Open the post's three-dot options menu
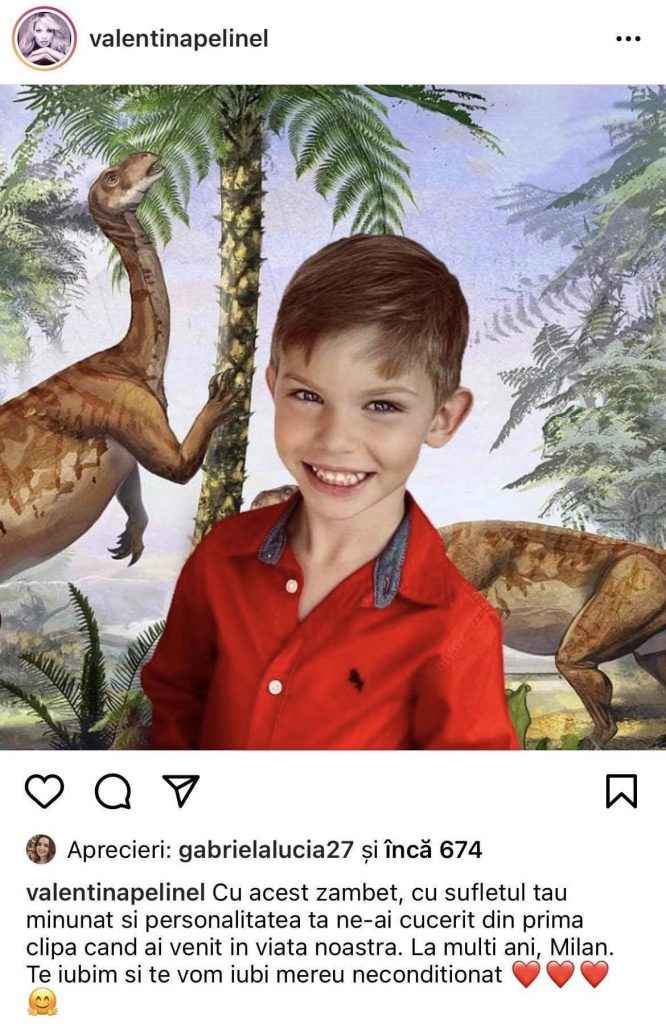Viewport: 666px width, 1024px height. point(627,40)
